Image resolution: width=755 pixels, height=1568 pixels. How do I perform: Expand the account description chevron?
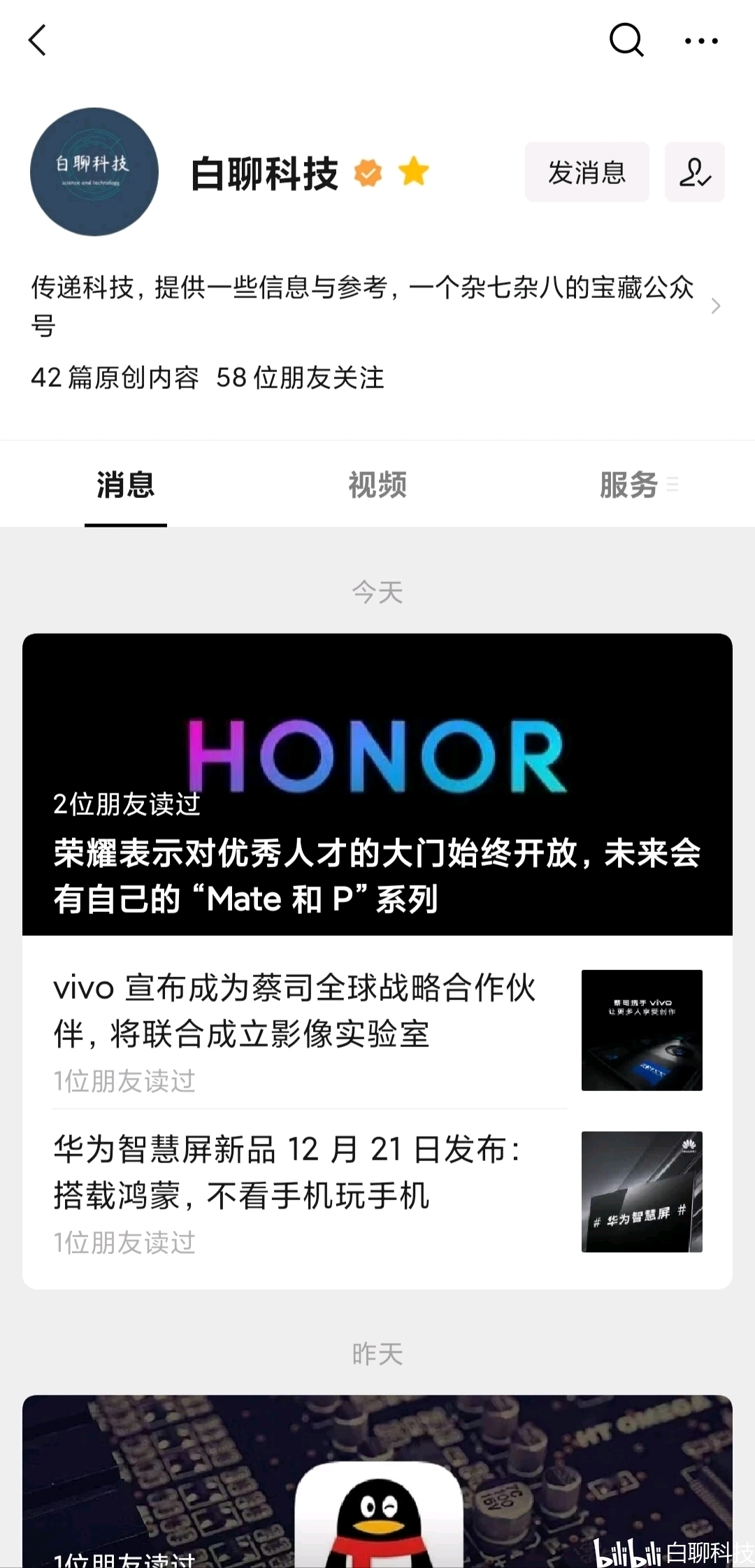click(x=715, y=306)
